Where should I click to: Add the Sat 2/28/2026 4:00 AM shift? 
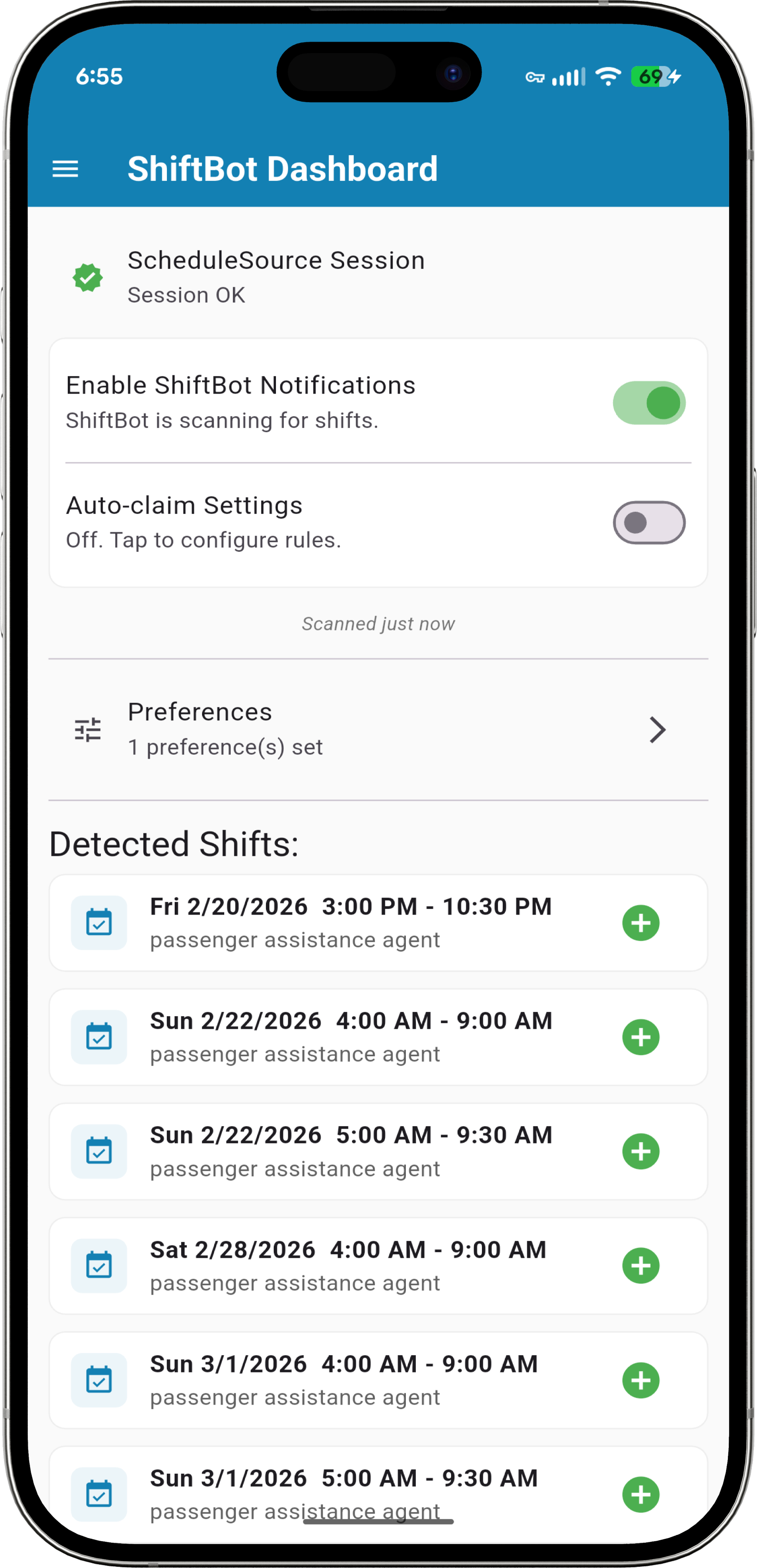tap(641, 1266)
